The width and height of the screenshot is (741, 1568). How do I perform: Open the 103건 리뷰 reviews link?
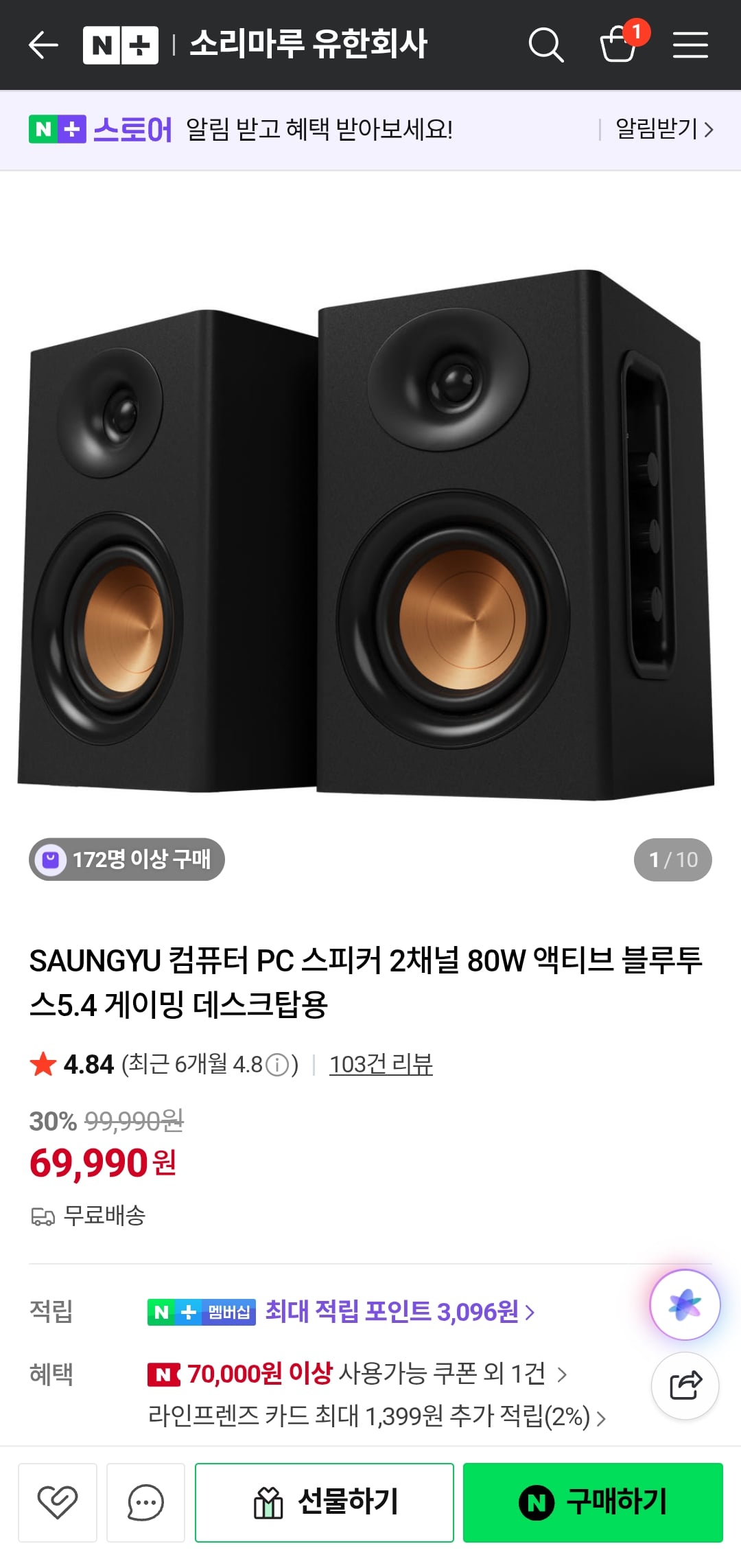pyautogui.click(x=381, y=1065)
